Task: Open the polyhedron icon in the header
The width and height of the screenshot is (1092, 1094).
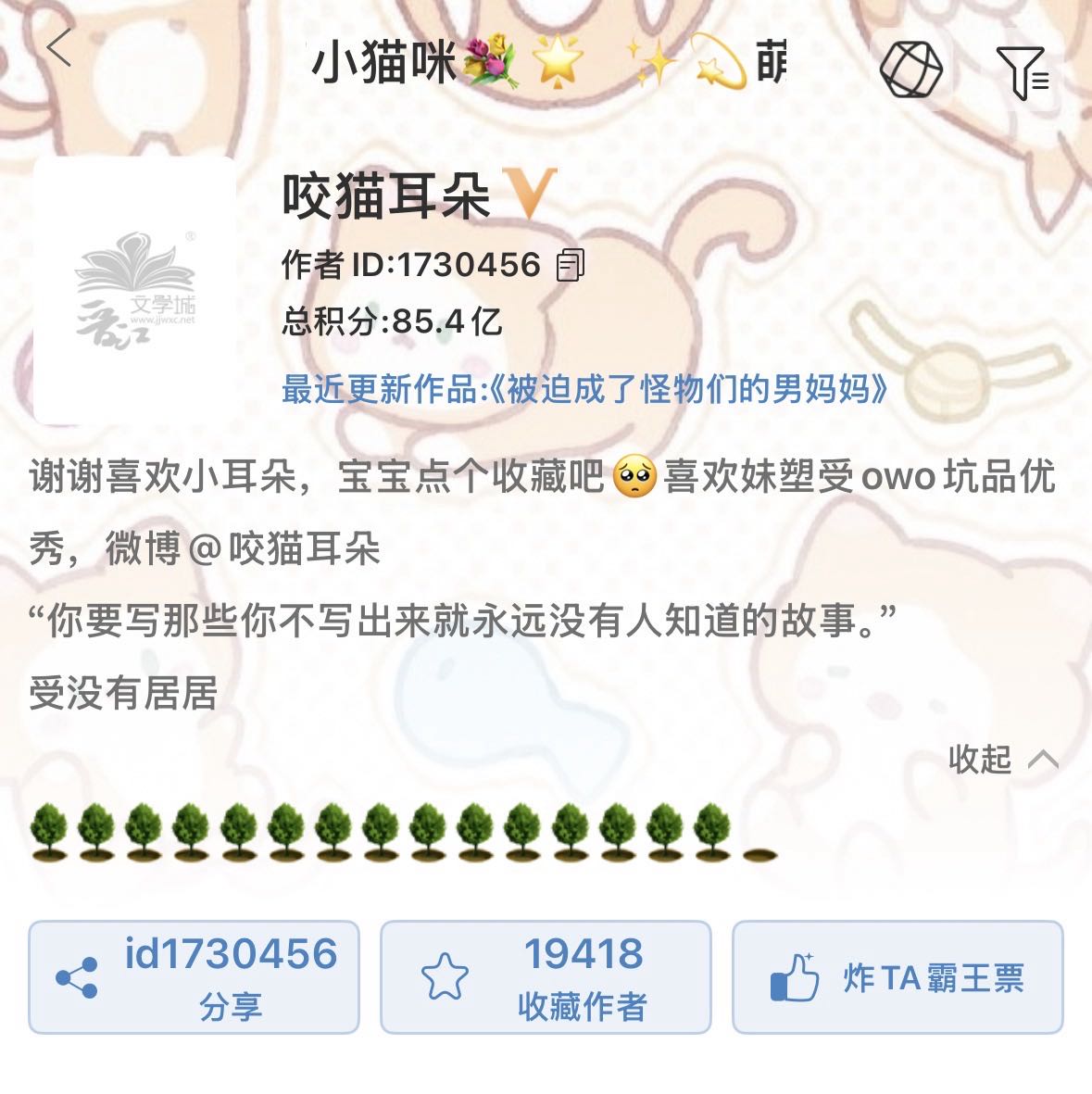Action: point(910,68)
